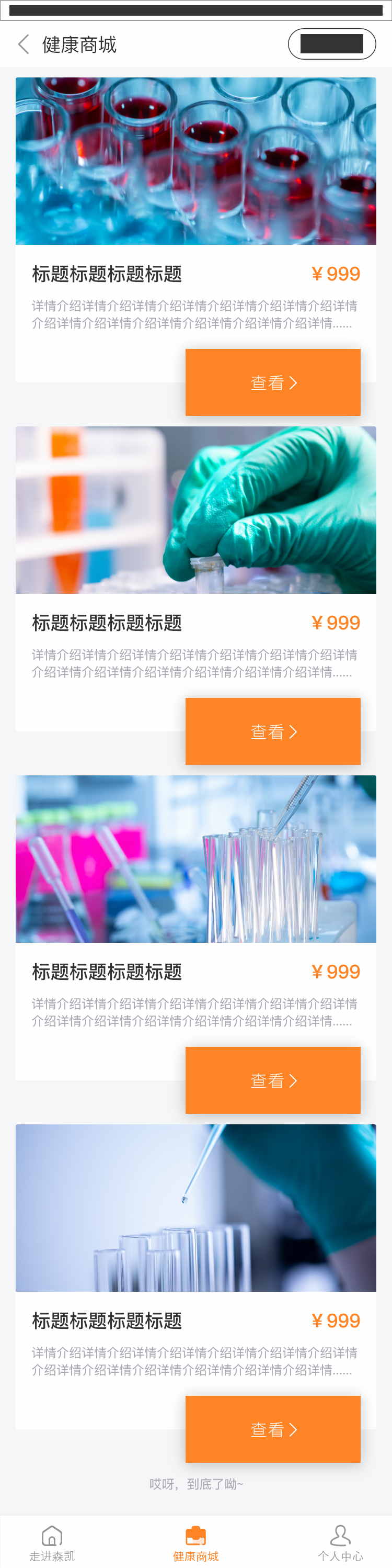This screenshot has width=392, height=1568.
Task: Tap 查看 on the red test tubes product
Action: point(273,382)
